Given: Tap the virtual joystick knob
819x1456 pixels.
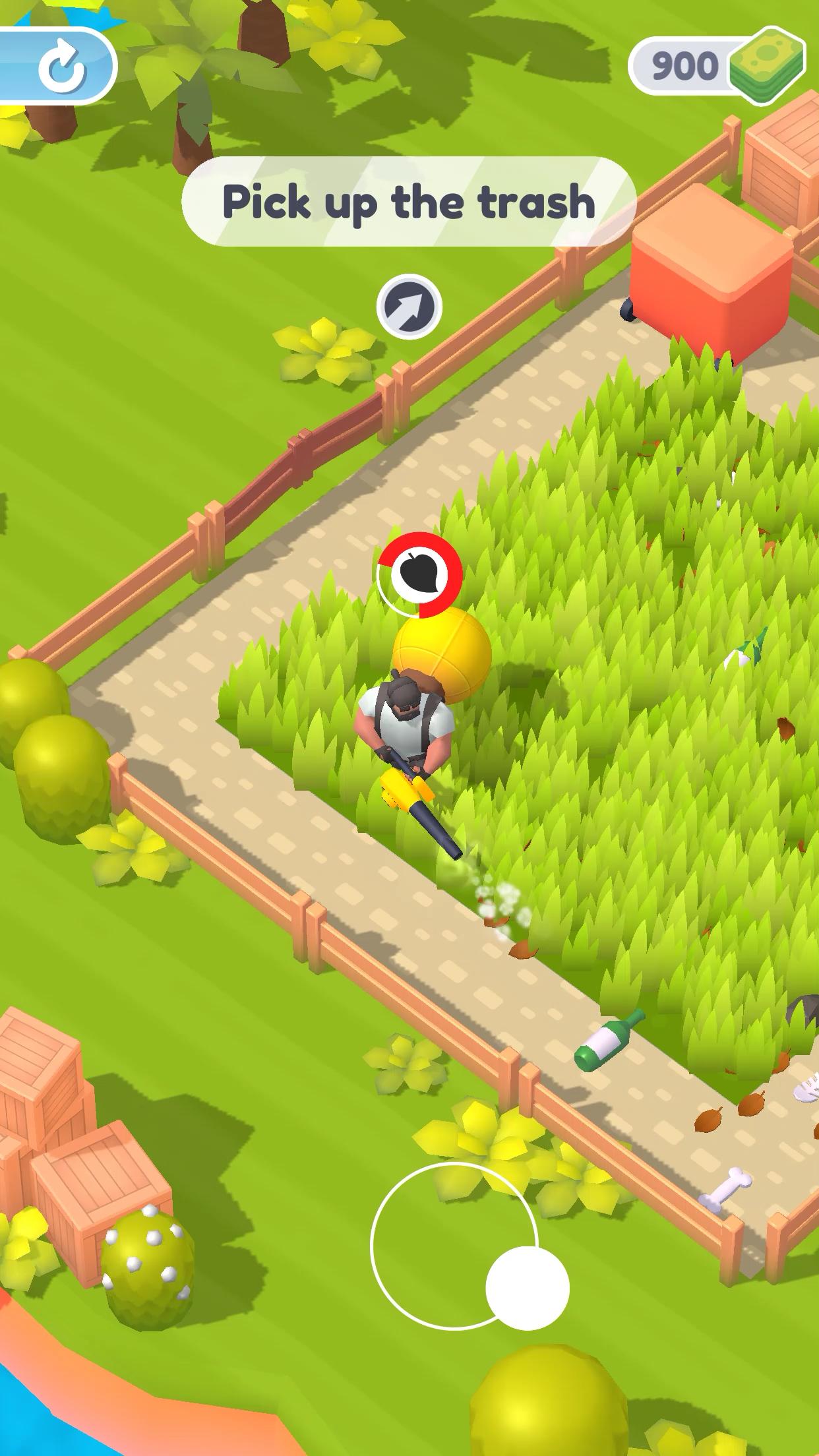Looking at the screenshot, I should [x=527, y=1288].
